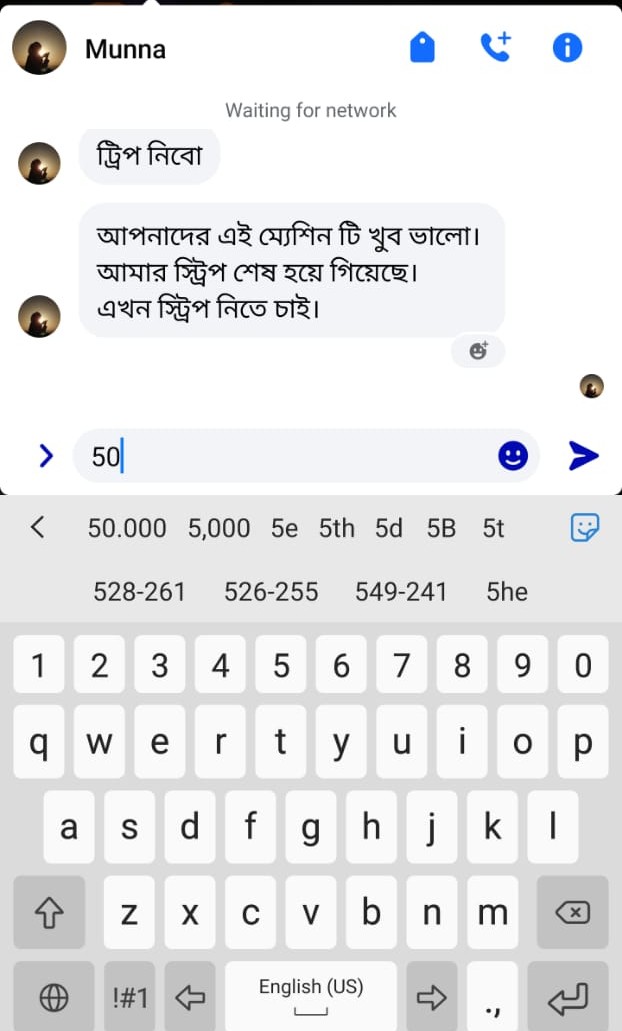This screenshot has height=1031, width=622.
Task: Switch keyboard to symbols with !#1 key
Action: pos(129,996)
